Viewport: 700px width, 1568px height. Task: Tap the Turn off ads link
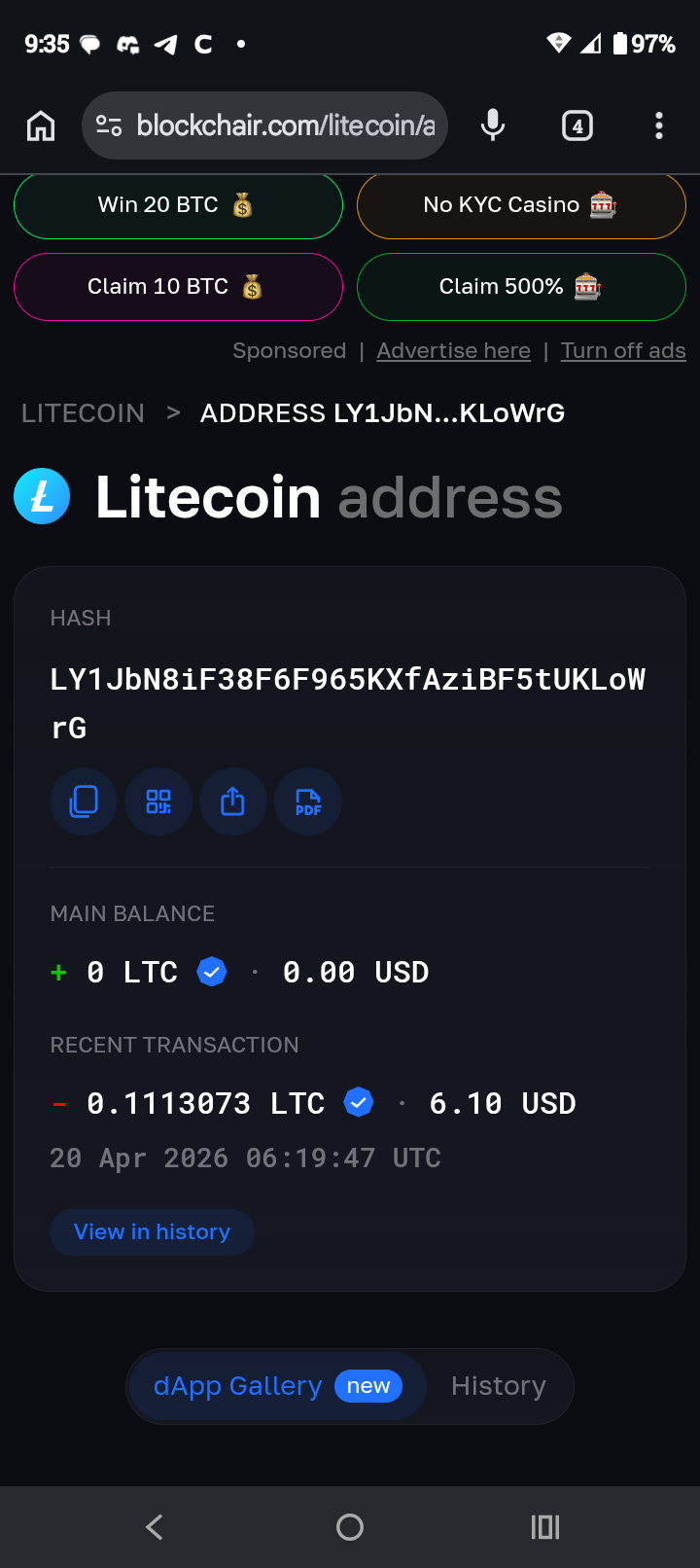[x=623, y=351]
